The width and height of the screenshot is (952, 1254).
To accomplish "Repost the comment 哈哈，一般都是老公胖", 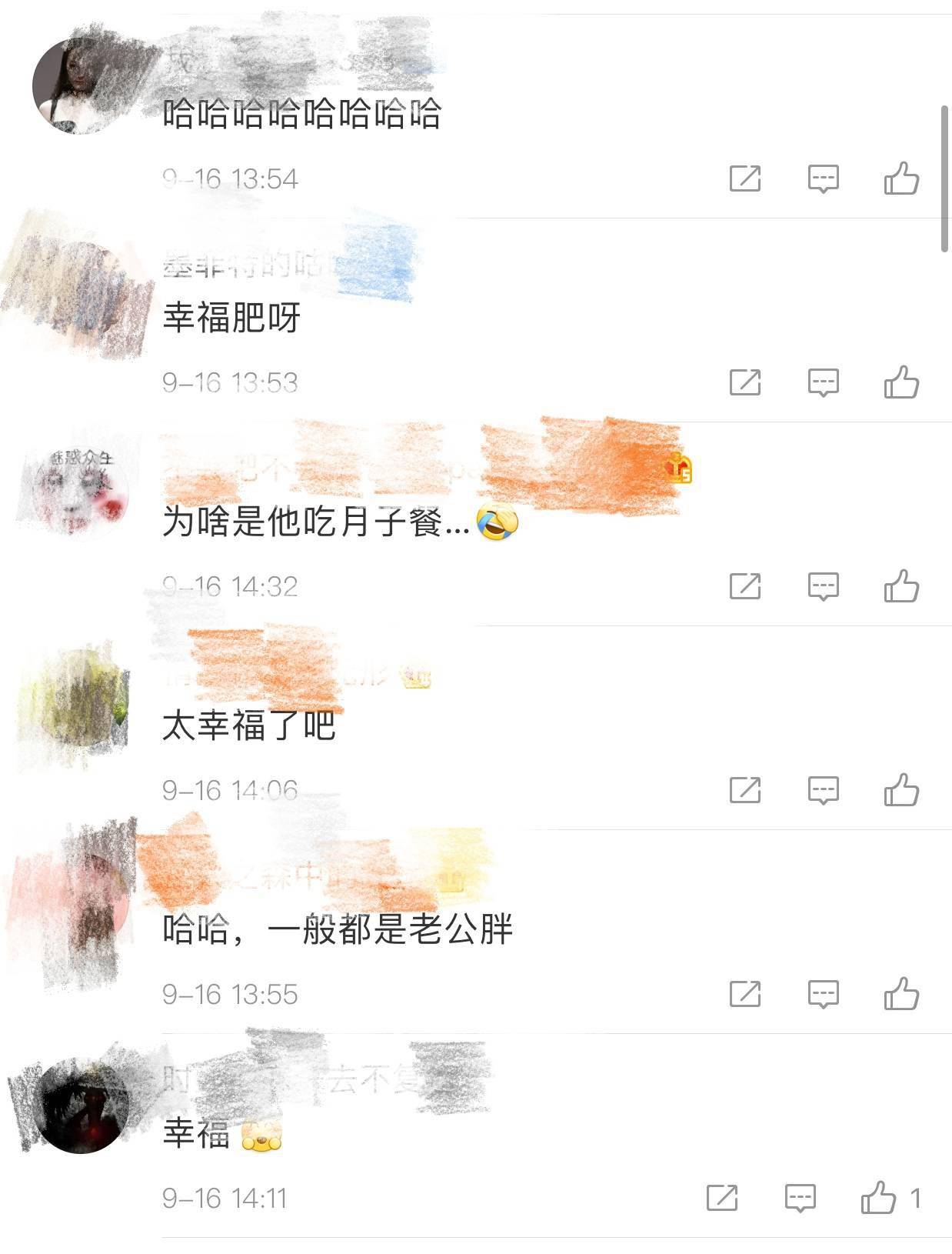I will tap(744, 994).
